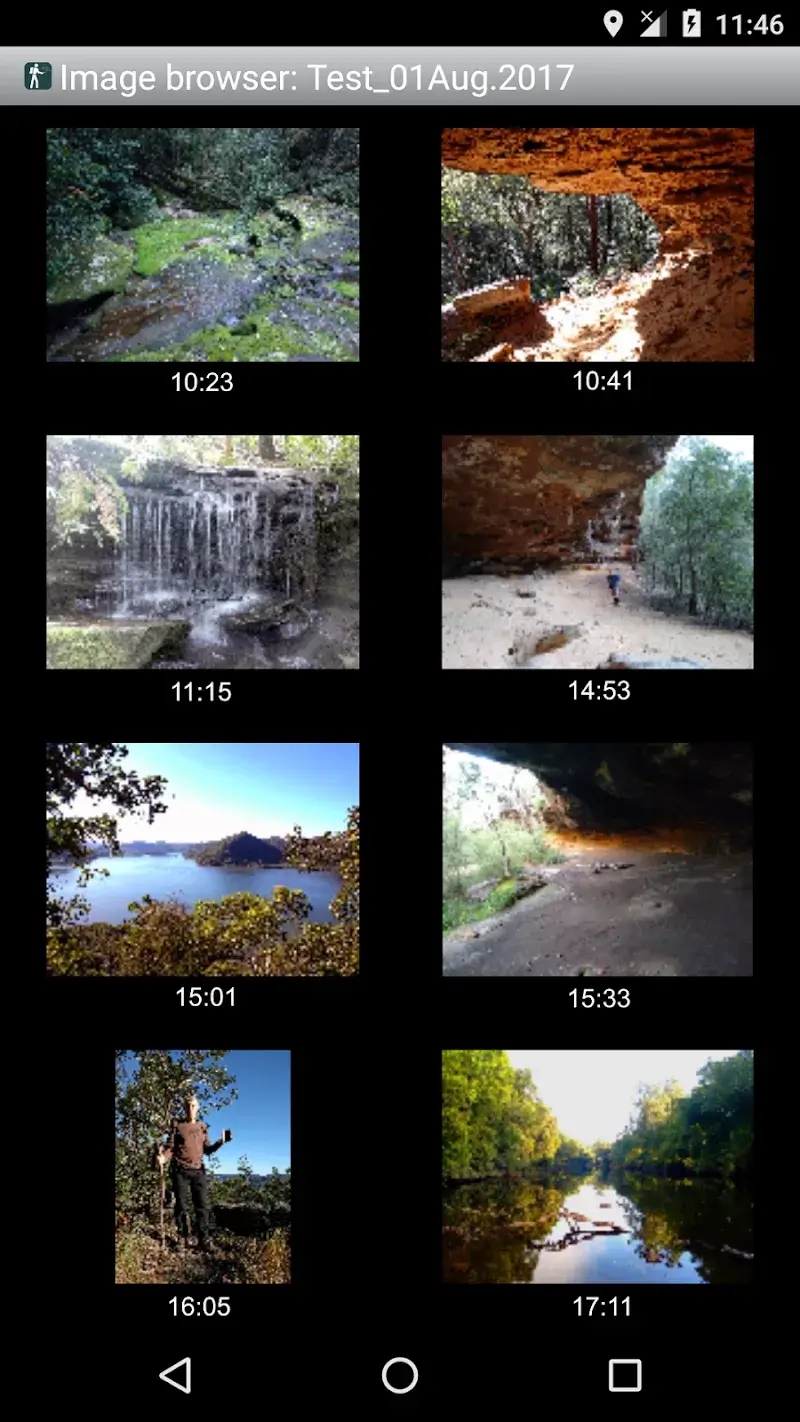This screenshot has height=1422, width=800.
Task: View the lake lookout photo at 15:01
Action: pyautogui.click(x=202, y=858)
